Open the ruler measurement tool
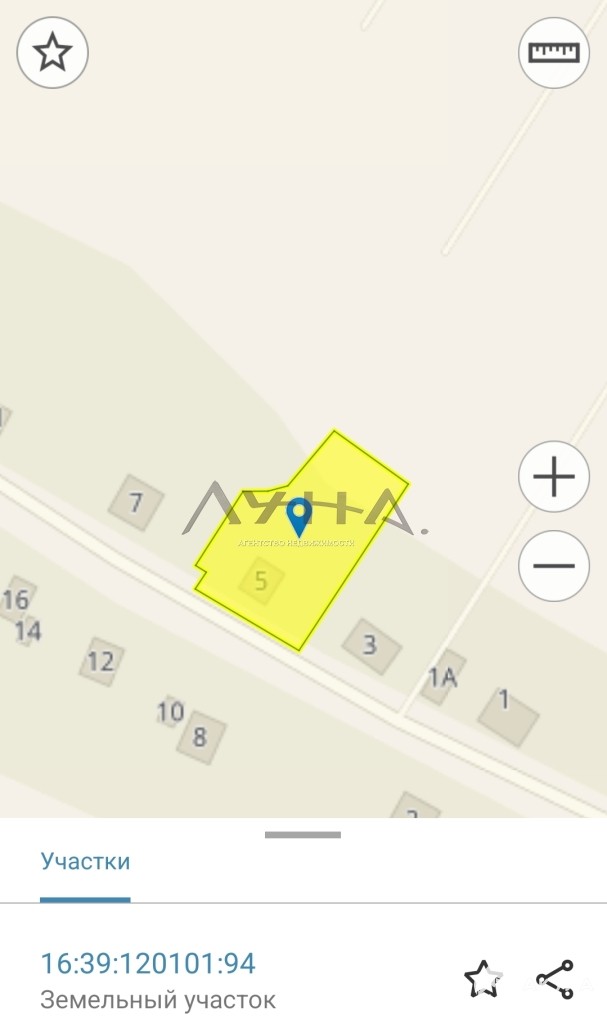Viewport: 607px width, 1024px height. click(x=553, y=53)
